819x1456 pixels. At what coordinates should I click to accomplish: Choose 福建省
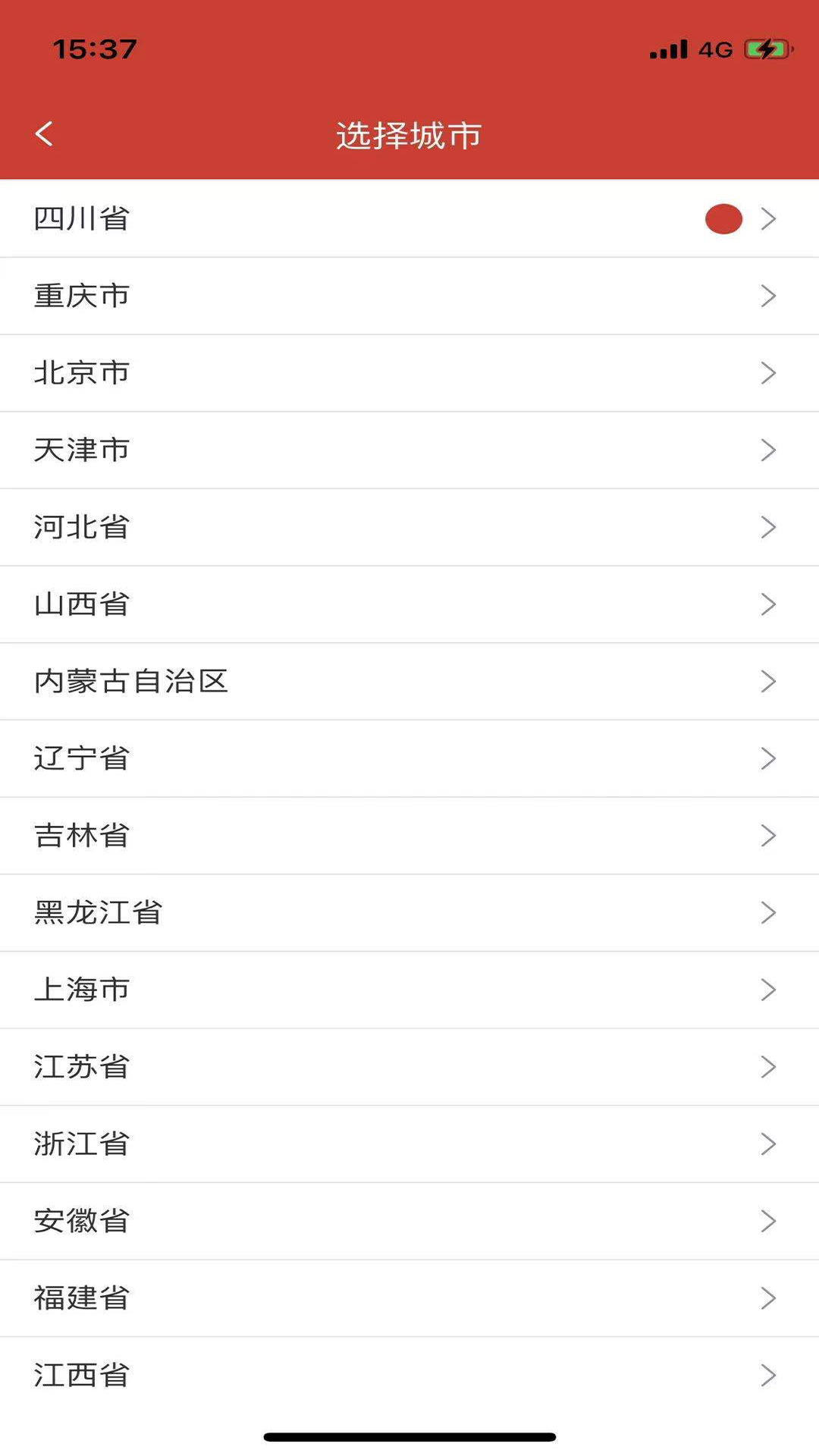82,1298
